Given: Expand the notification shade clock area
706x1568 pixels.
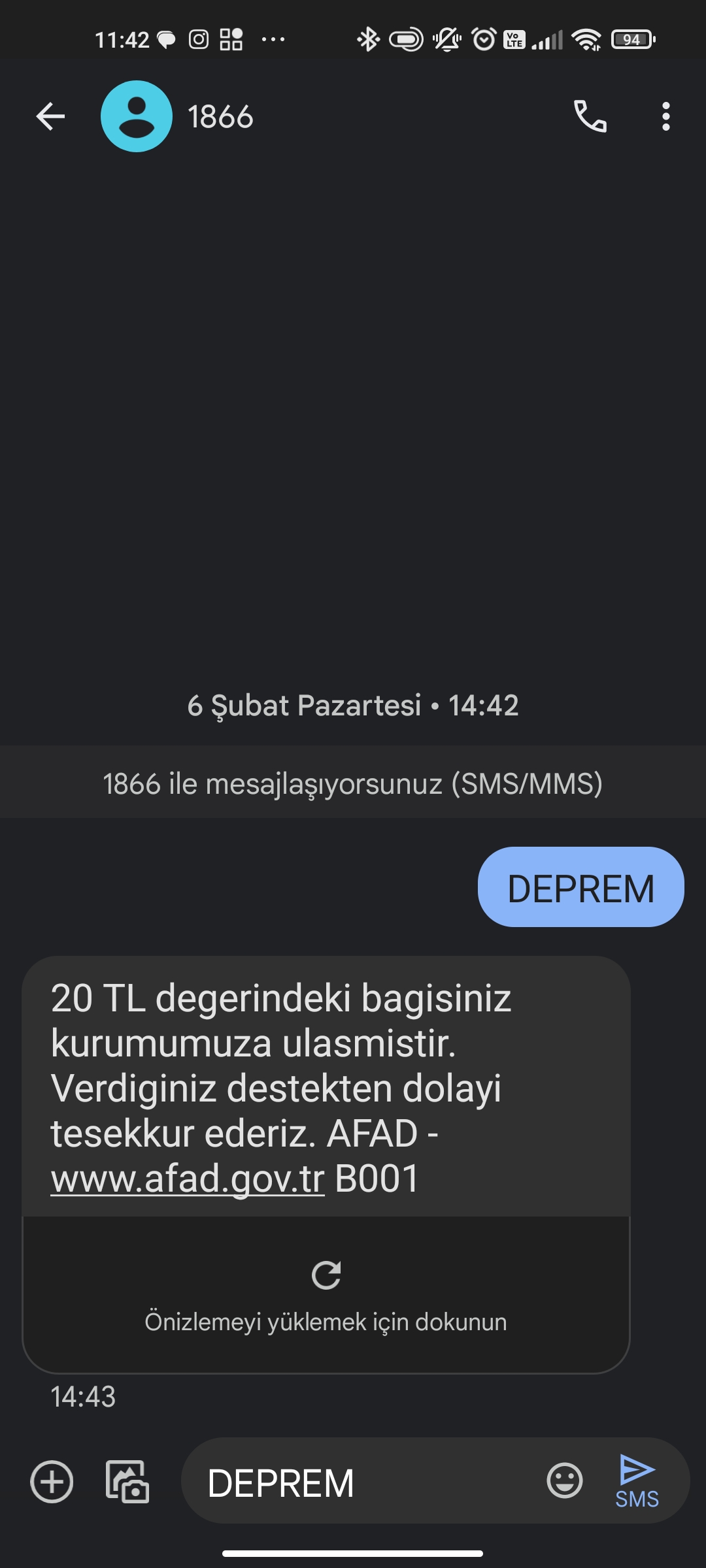Looking at the screenshot, I should point(124,39).
